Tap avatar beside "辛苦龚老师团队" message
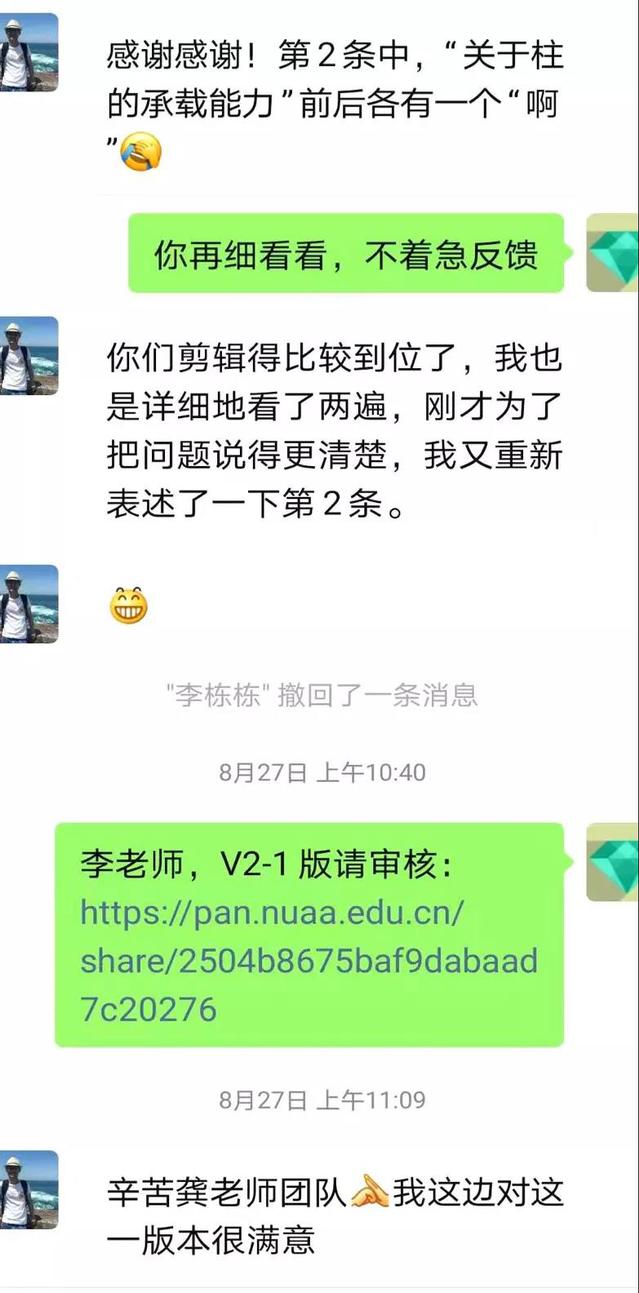The height and width of the screenshot is (1293, 639). tap(29, 1190)
